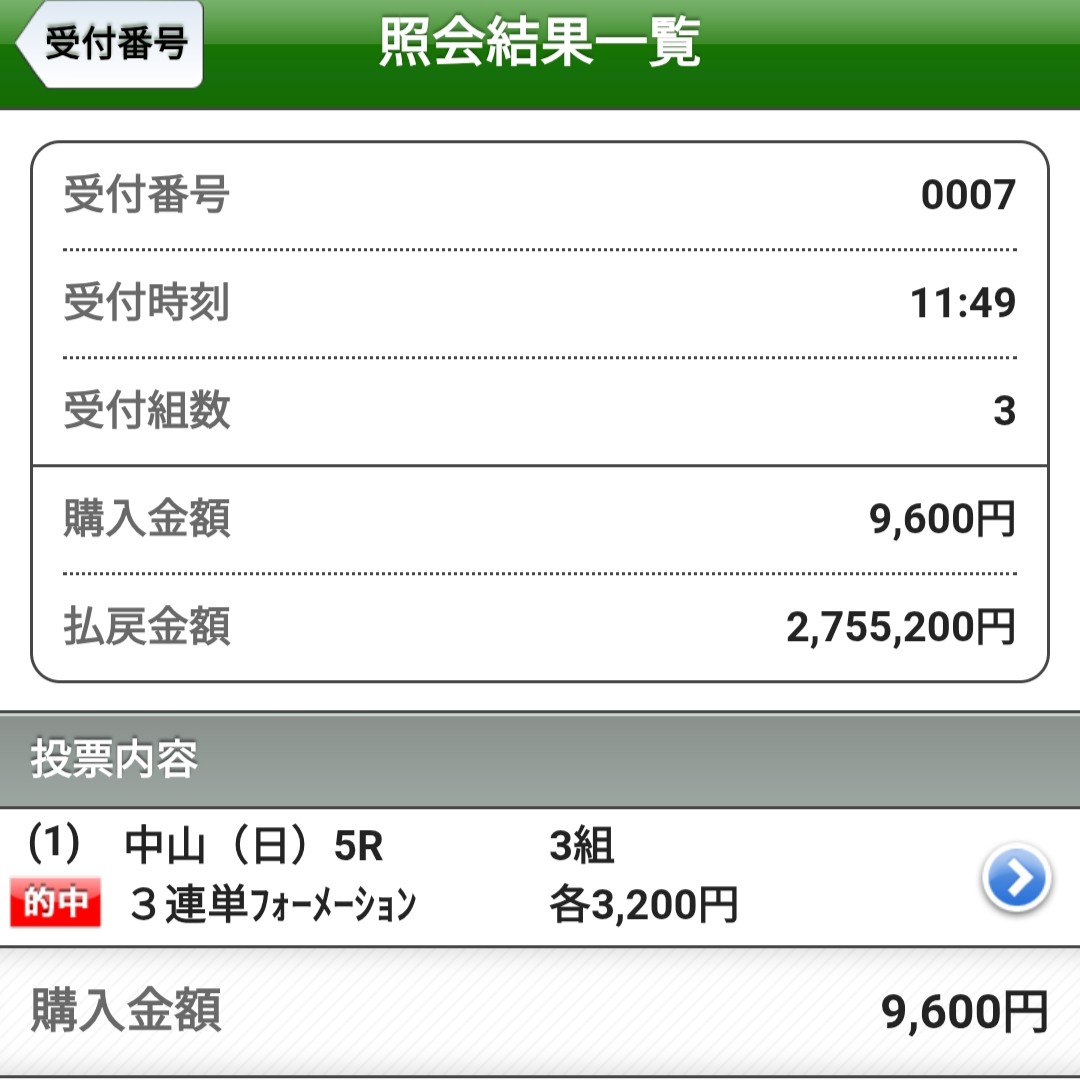
Task: Go back to 受付番号 list
Action: (x=110, y=45)
